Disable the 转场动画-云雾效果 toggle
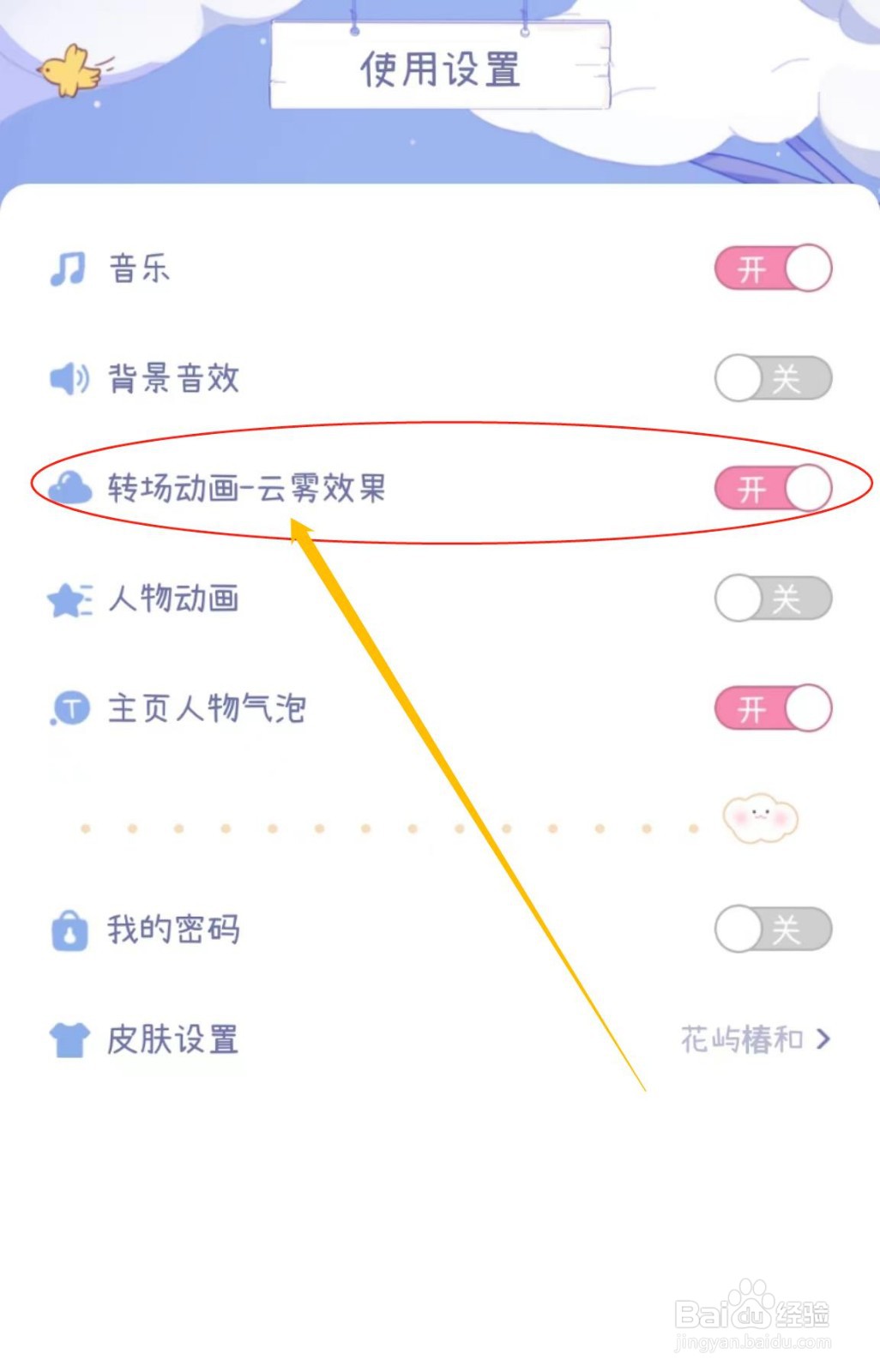Viewport: 880px width, 1372px height. [771, 489]
